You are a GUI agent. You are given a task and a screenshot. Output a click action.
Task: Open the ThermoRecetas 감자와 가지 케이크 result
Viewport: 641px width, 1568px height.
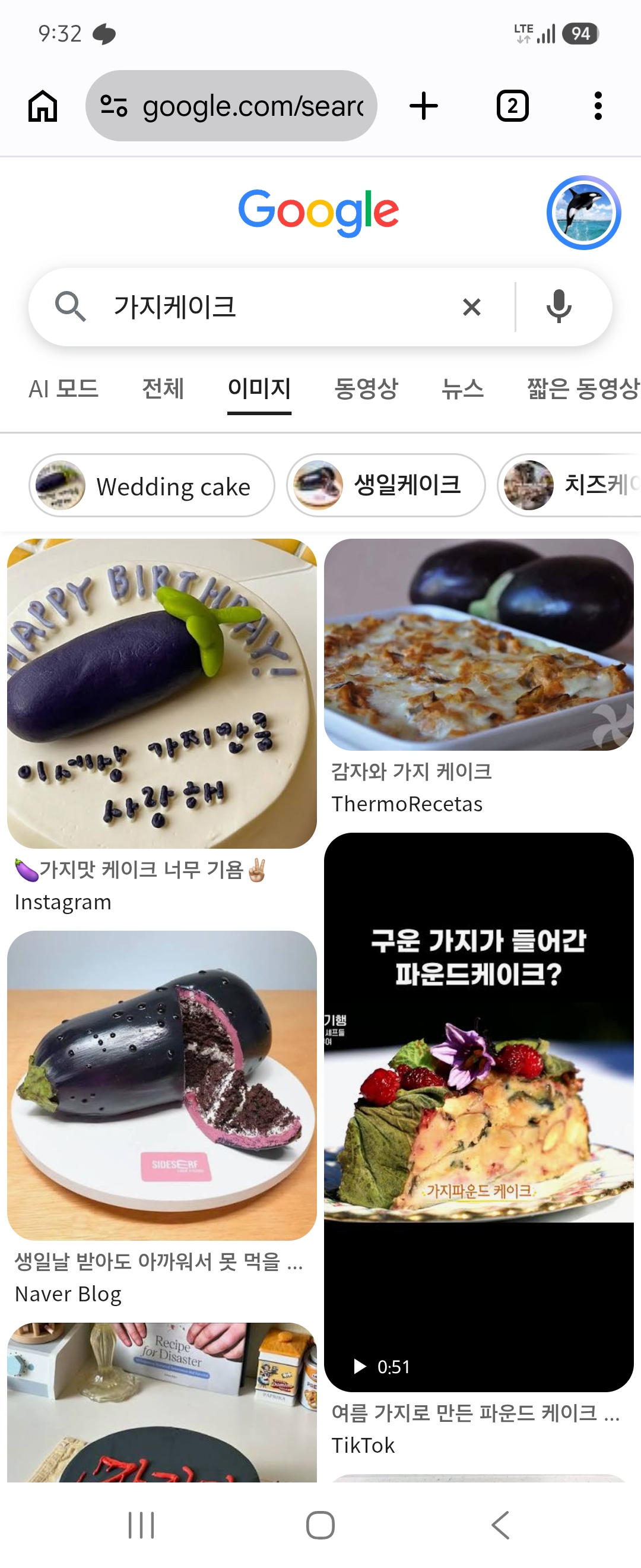coord(478,644)
